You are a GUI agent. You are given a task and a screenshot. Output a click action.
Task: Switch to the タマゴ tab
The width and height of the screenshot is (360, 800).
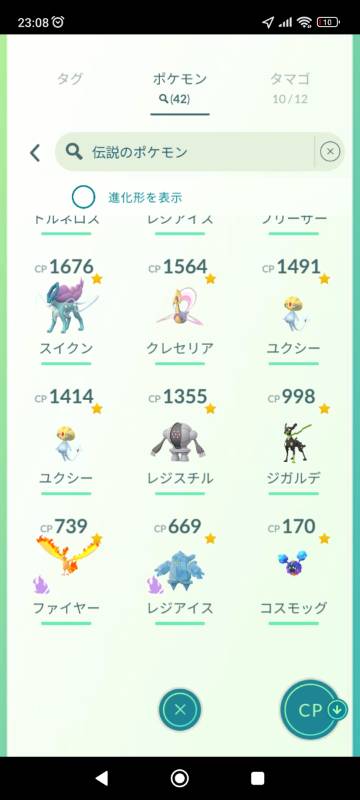pos(290,87)
